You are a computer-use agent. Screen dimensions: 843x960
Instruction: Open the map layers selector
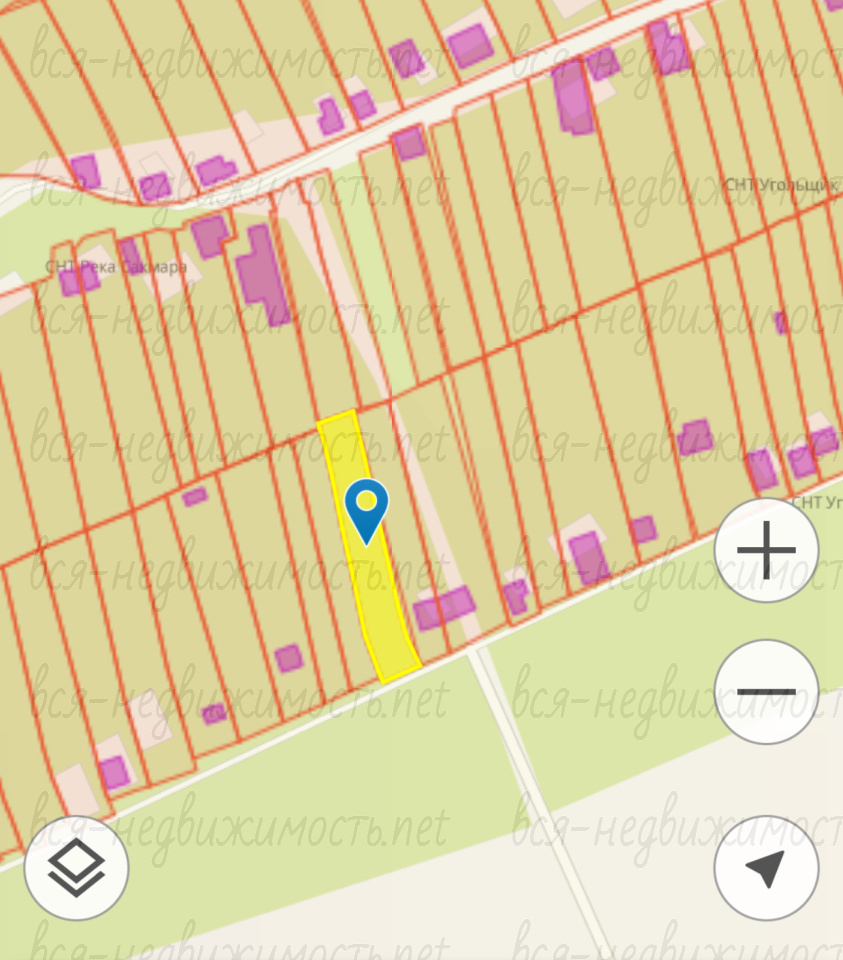point(77,868)
